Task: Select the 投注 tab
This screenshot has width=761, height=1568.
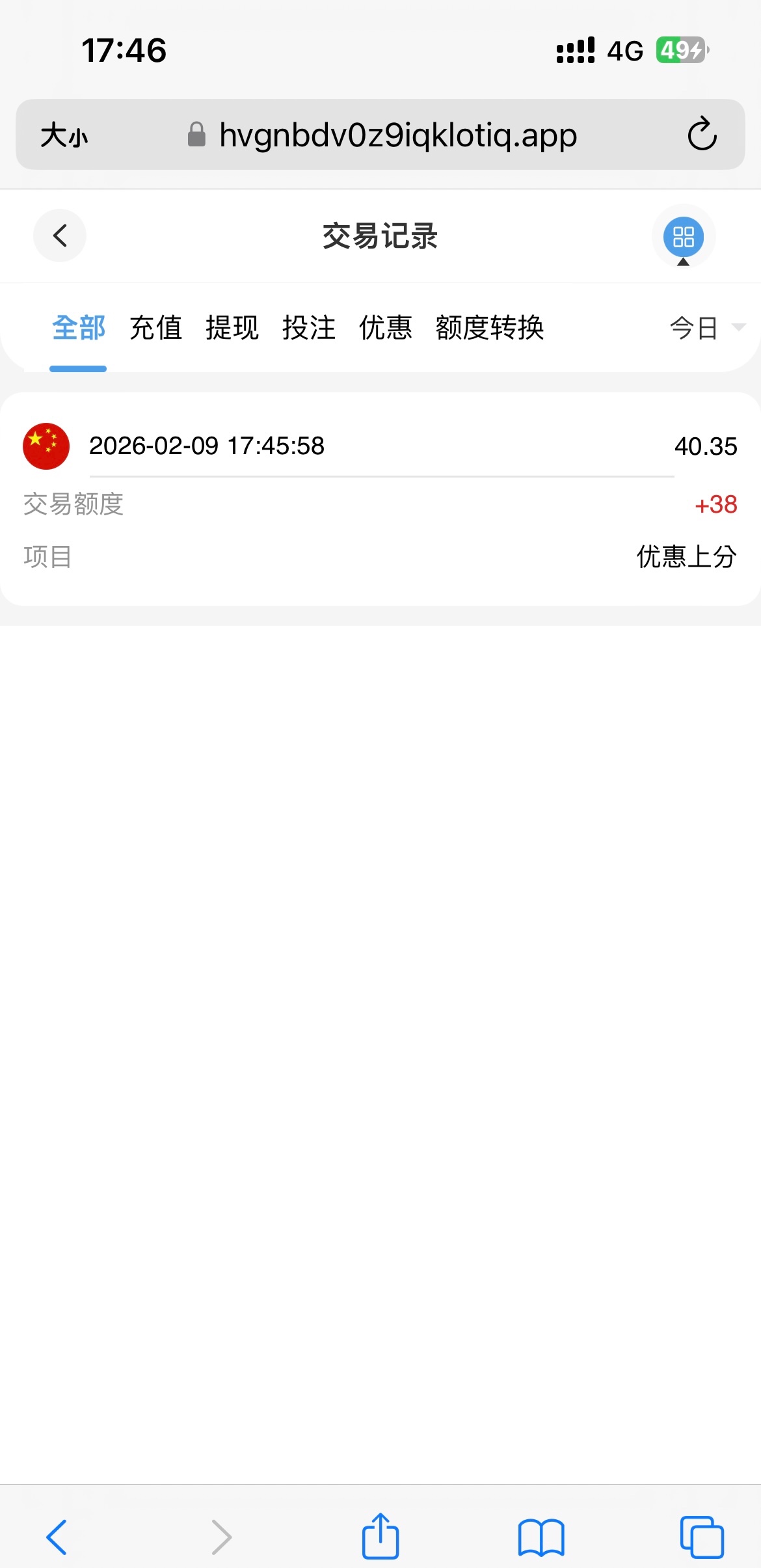Action: (309, 328)
